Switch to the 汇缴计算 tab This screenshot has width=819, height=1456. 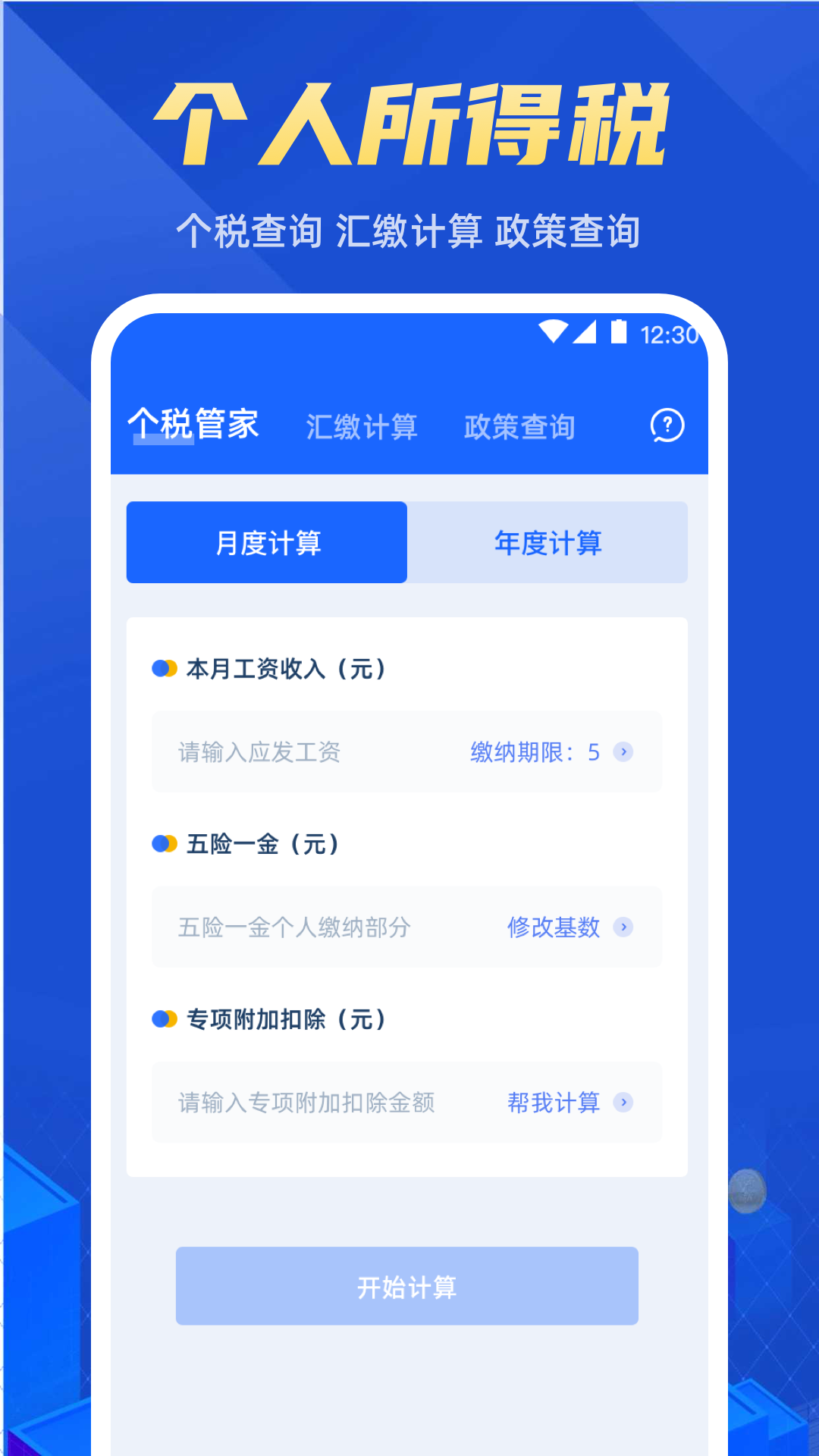pos(363,426)
